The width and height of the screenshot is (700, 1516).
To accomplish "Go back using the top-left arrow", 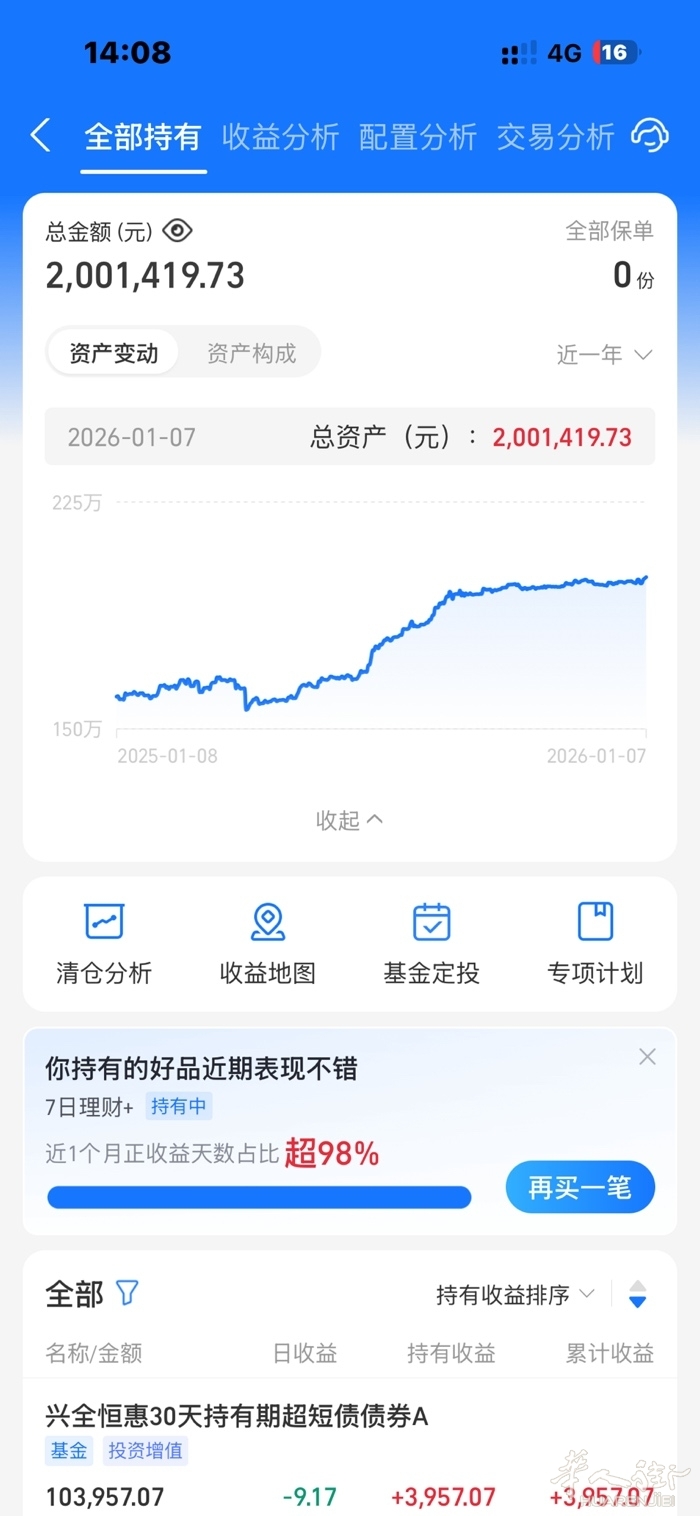I will (40, 136).
